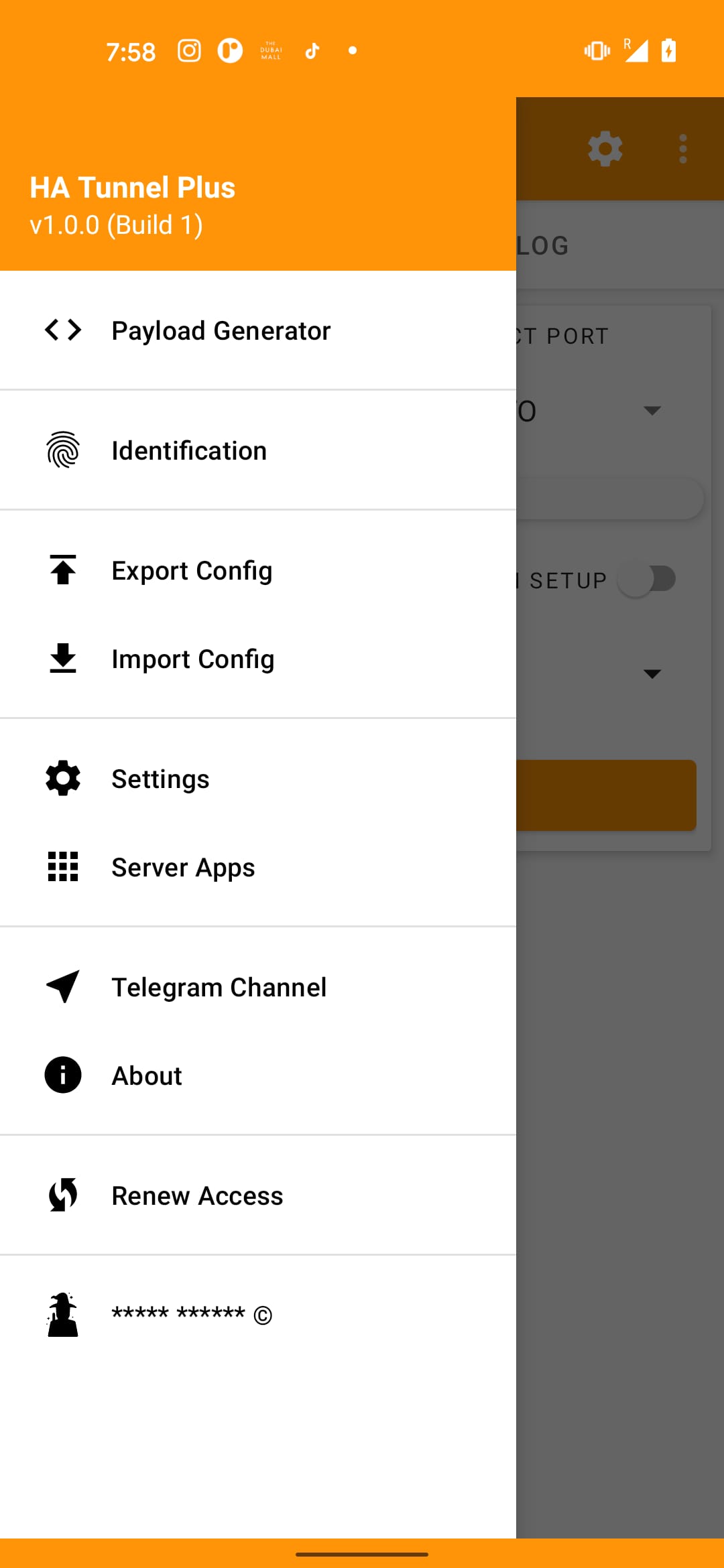Select the Telegram Channel send icon

(62, 986)
